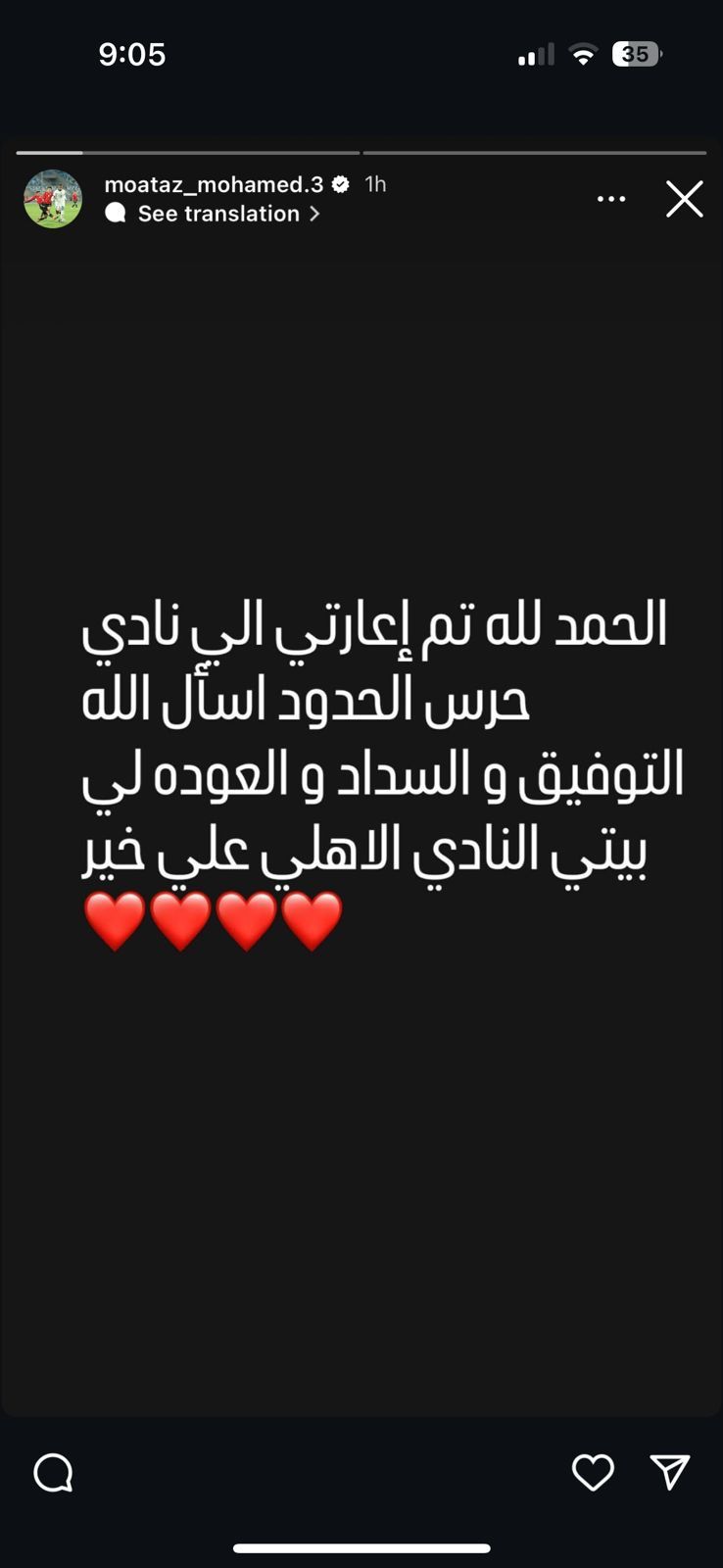723x1568 pixels.
Task: Share the story via paper plane icon
Action: coord(670,1471)
